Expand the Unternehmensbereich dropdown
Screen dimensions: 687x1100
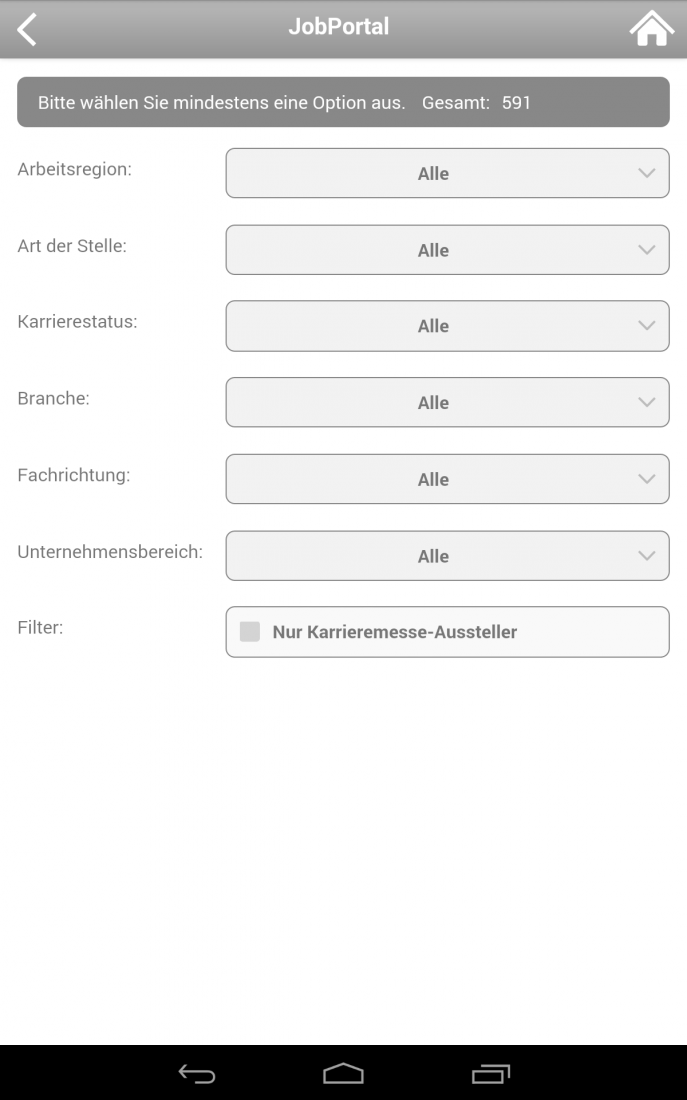click(x=447, y=556)
